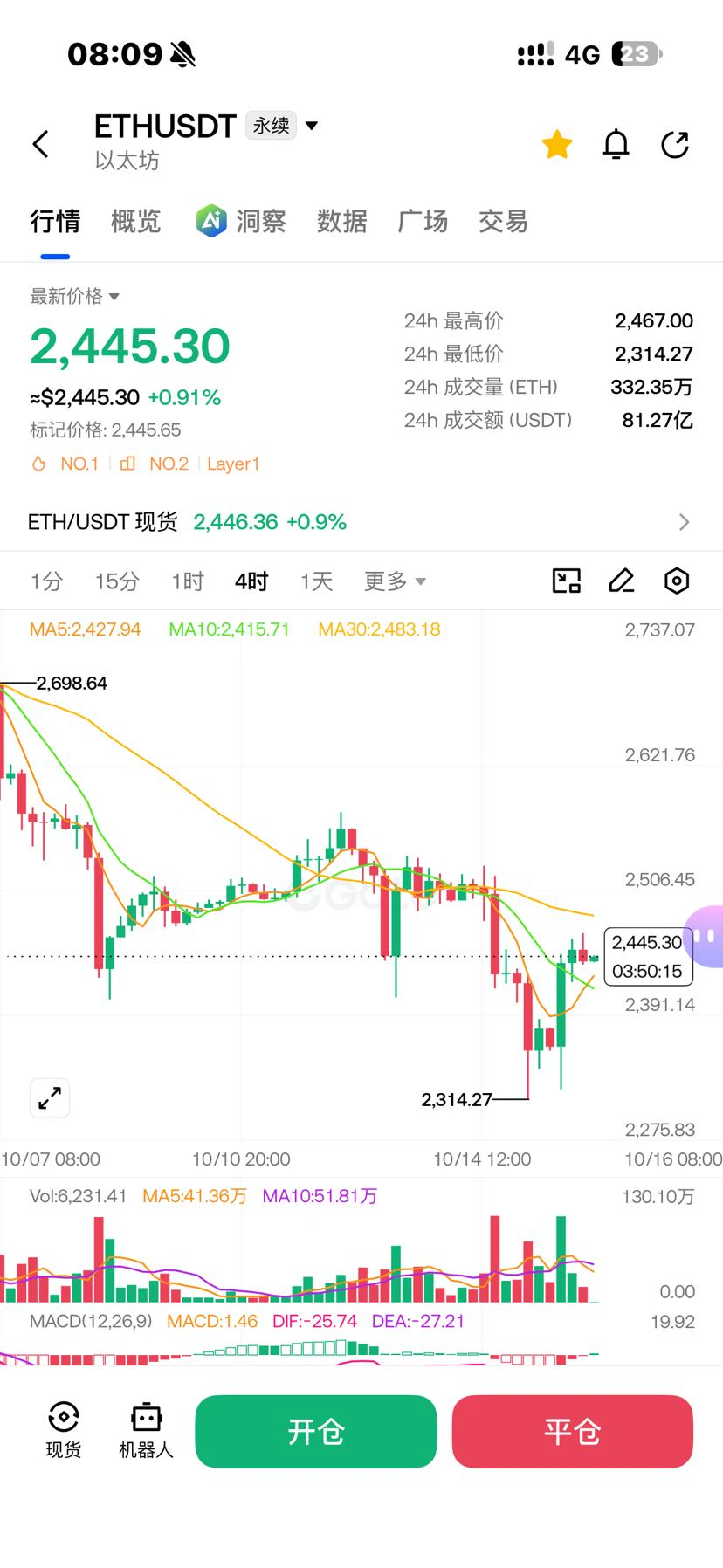Open the ETH/USDT 现货 row
Image resolution: width=723 pixels, height=1568 pixels.
(361, 522)
